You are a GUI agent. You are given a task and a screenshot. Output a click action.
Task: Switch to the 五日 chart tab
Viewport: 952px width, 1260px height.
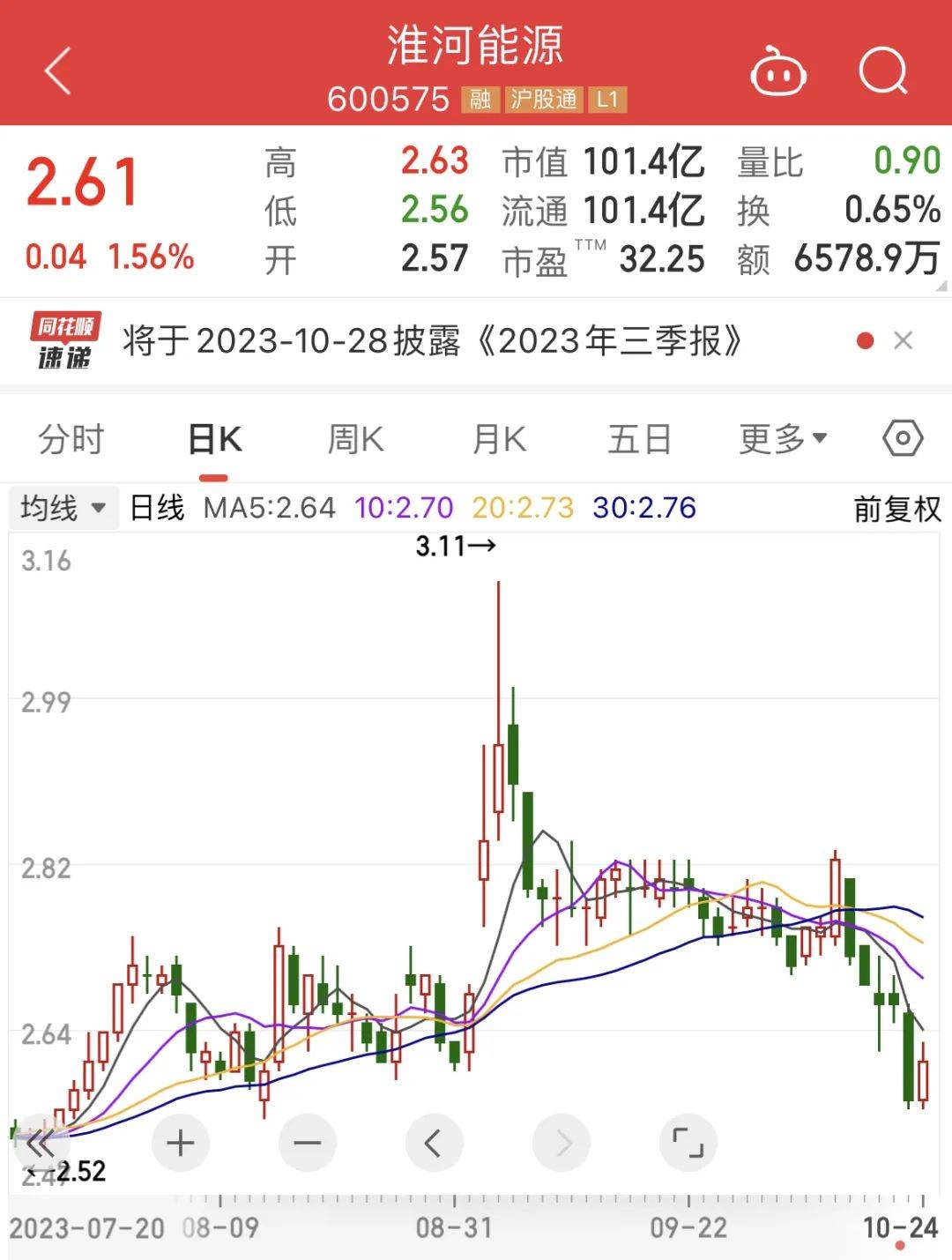(x=639, y=439)
